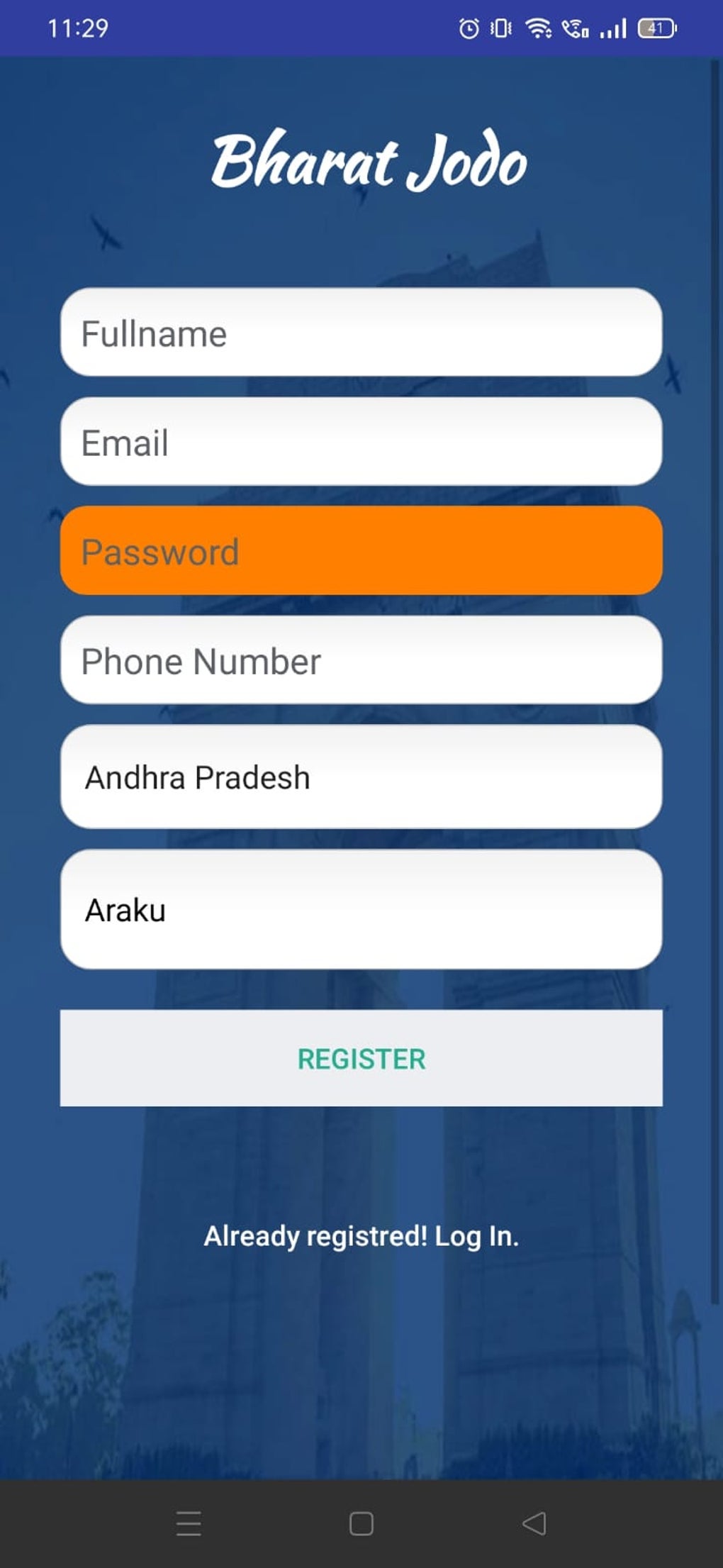Screen dimensions: 723x1568
Task: Select the Phone Number input field
Action: click(361, 660)
